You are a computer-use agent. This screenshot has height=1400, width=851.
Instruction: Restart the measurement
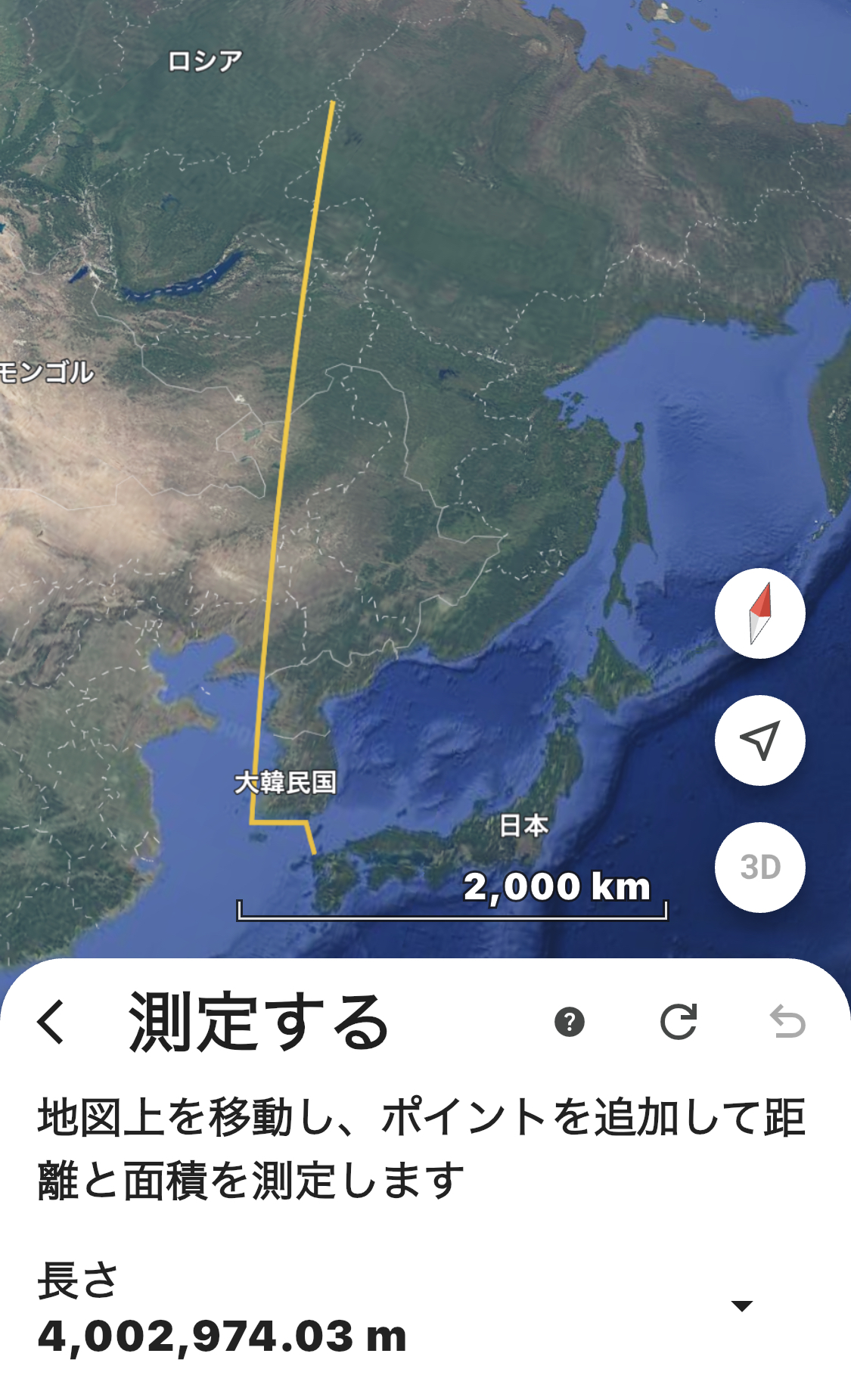click(x=679, y=1023)
